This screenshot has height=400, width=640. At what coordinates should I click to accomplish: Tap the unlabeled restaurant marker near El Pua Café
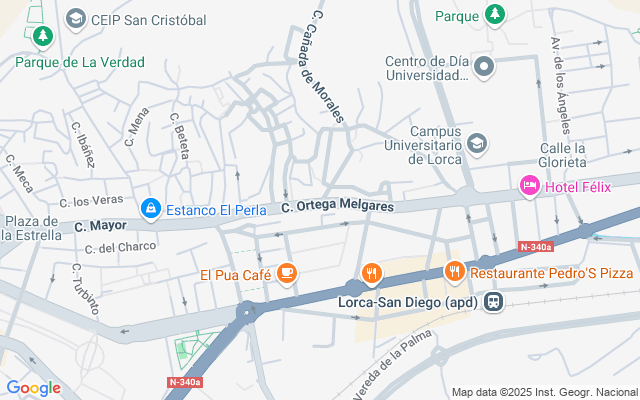pyautogui.click(x=371, y=272)
